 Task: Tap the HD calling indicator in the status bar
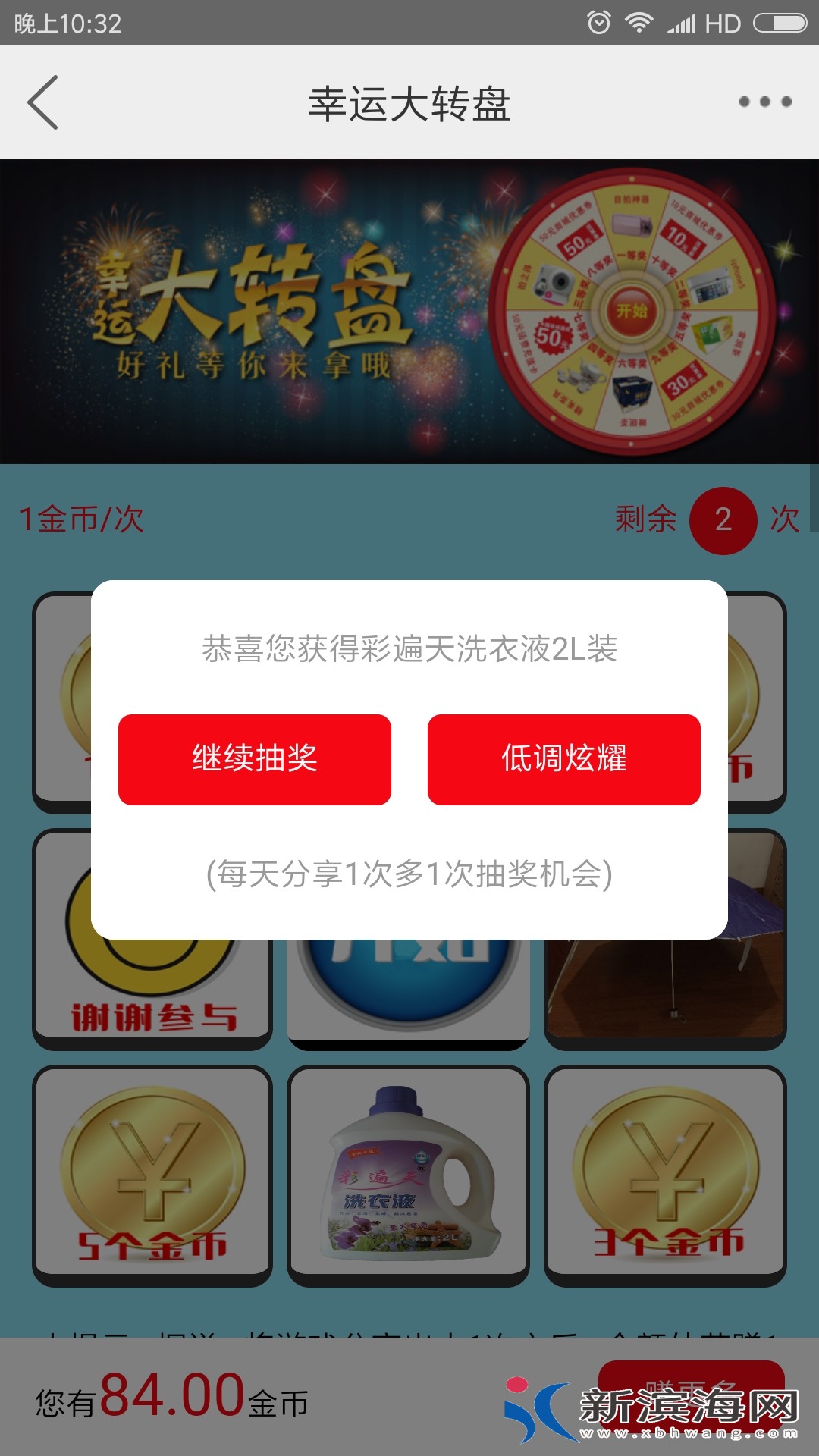pos(723,23)
